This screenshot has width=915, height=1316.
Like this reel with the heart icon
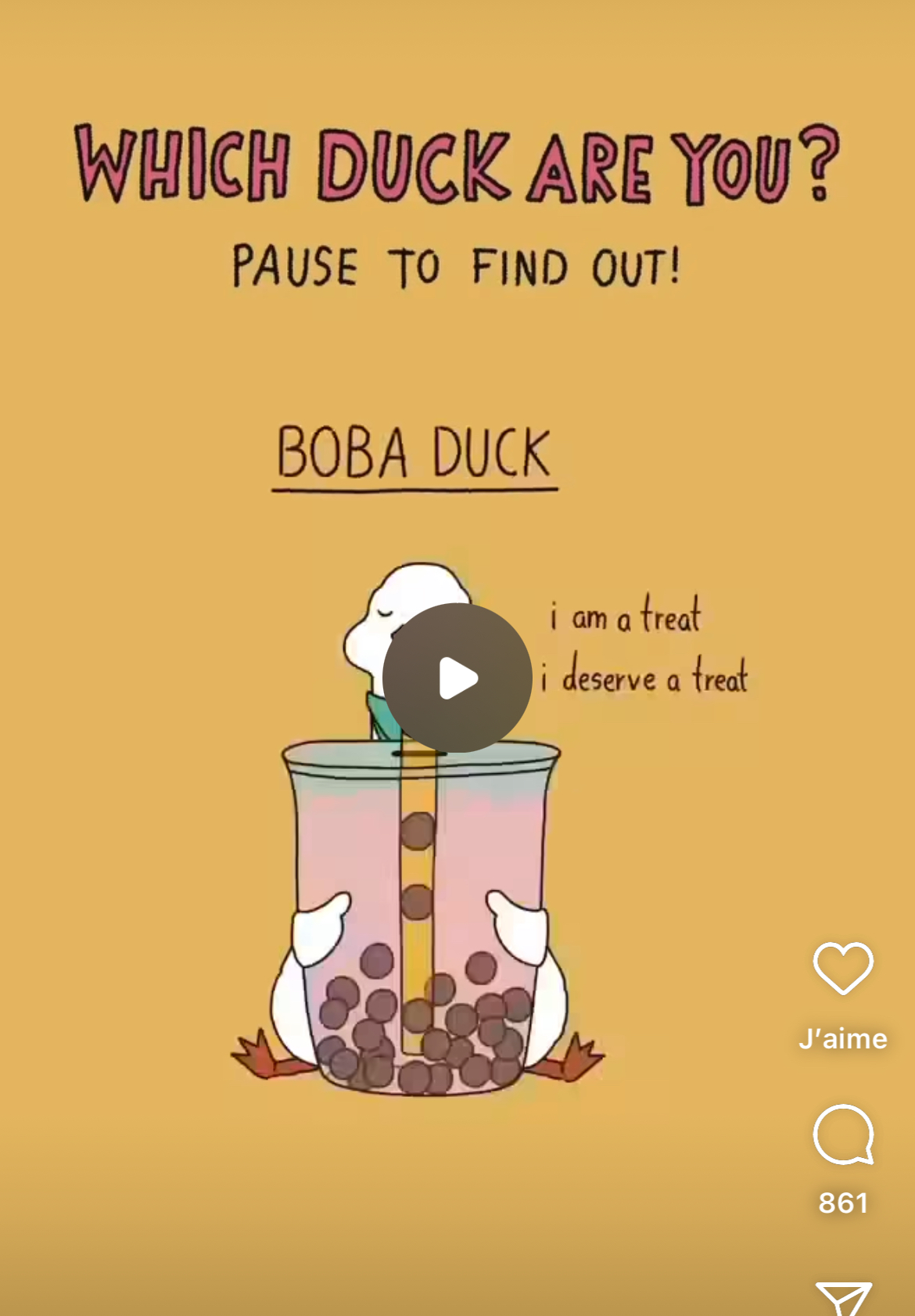[843, 968]
